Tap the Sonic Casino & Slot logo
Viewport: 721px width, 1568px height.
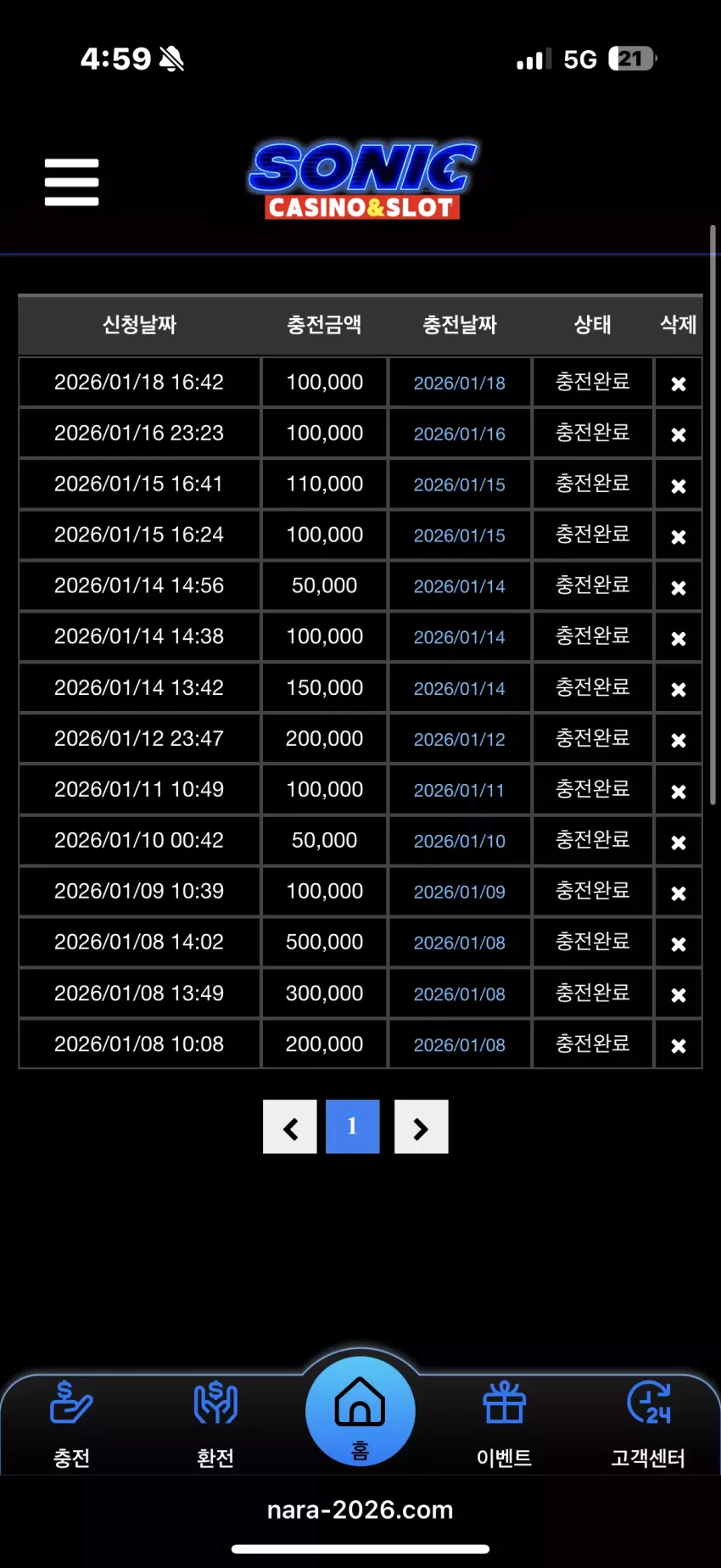(x=362, y=181)
